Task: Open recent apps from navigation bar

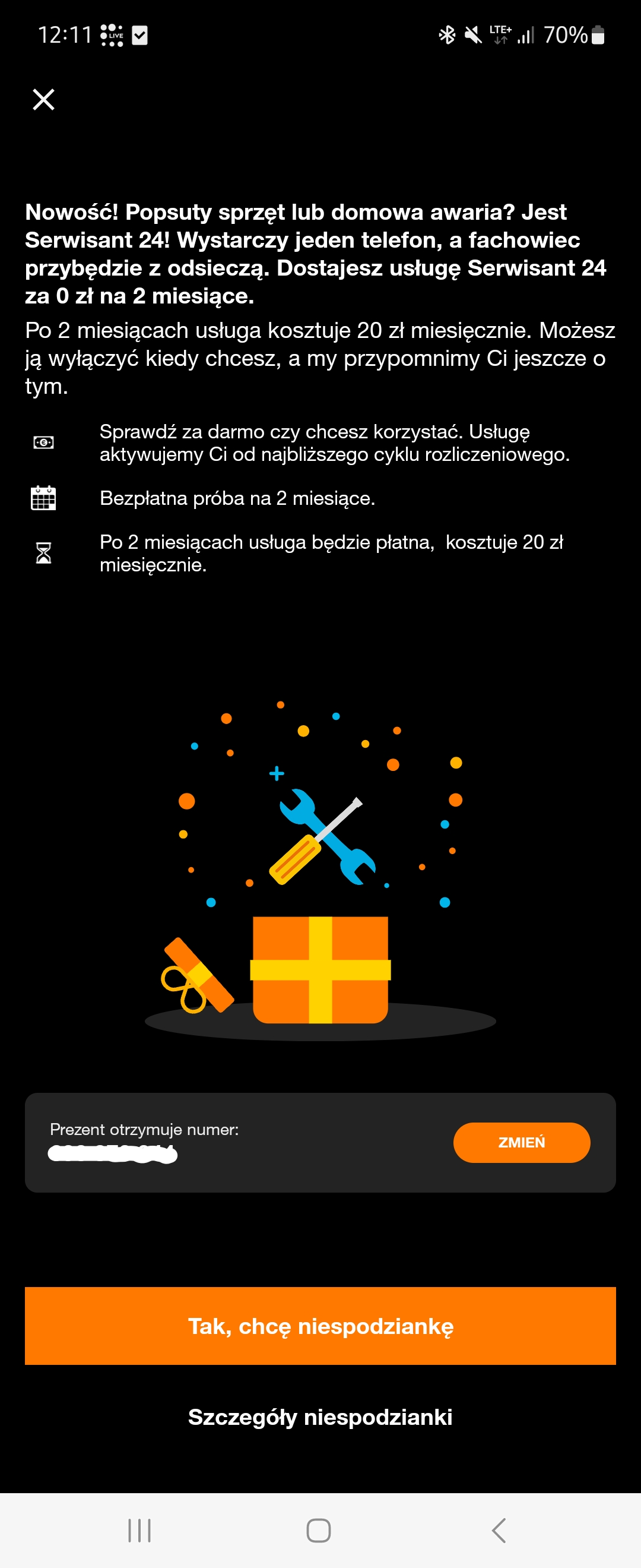Action: (139, 1529)
